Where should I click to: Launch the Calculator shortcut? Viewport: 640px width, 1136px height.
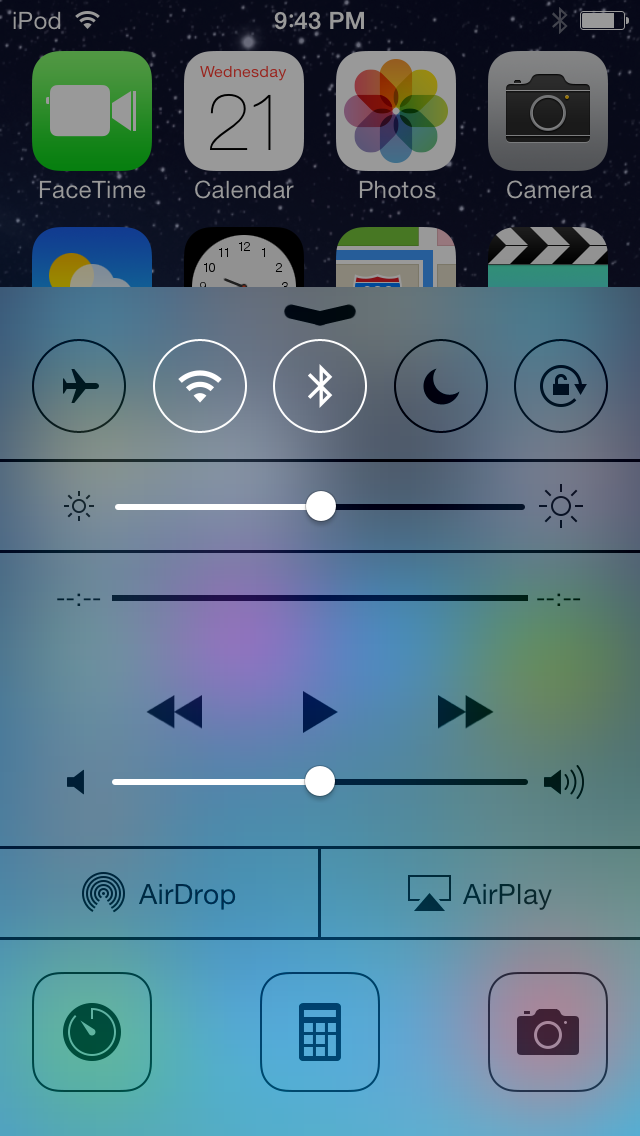click(320, 1031)
